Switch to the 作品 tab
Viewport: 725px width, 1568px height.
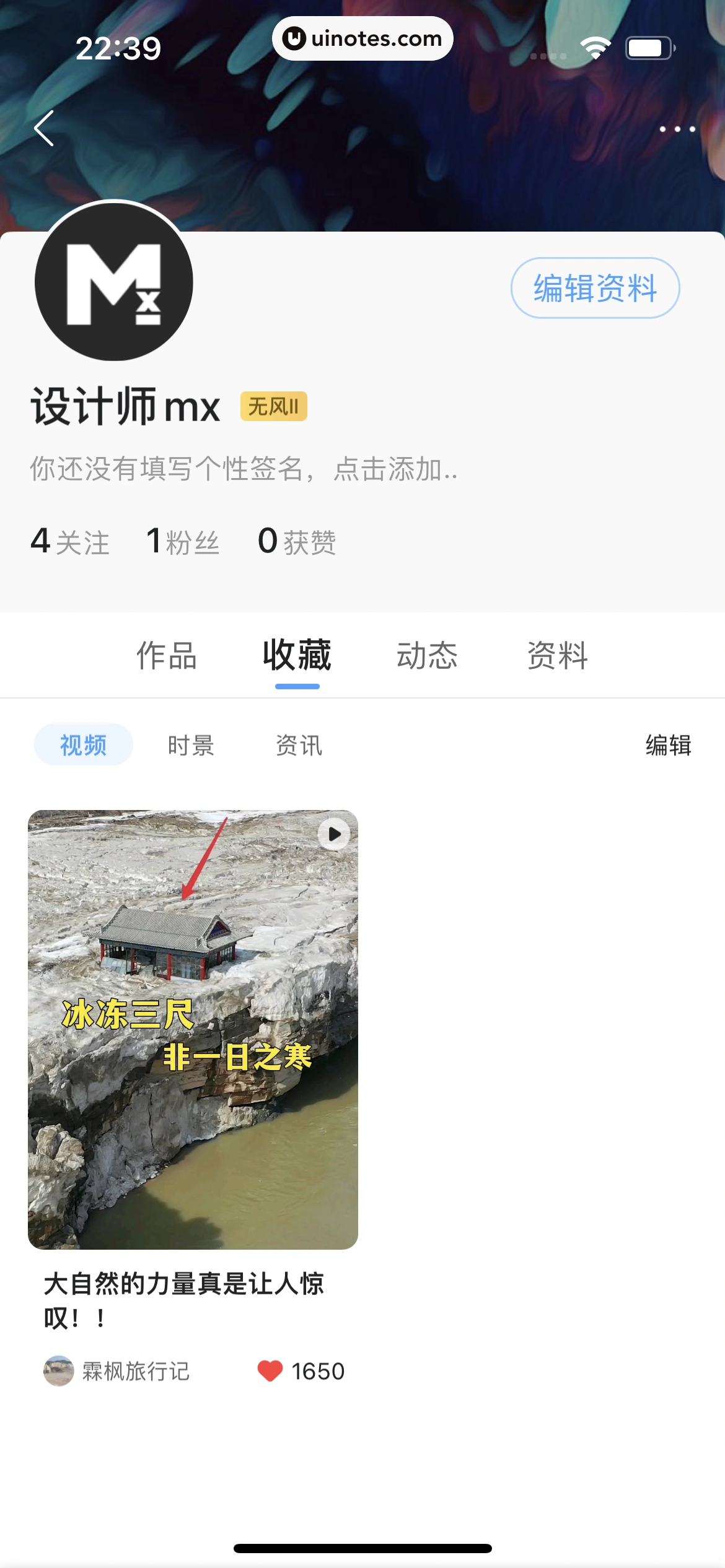tap(167, 656)
